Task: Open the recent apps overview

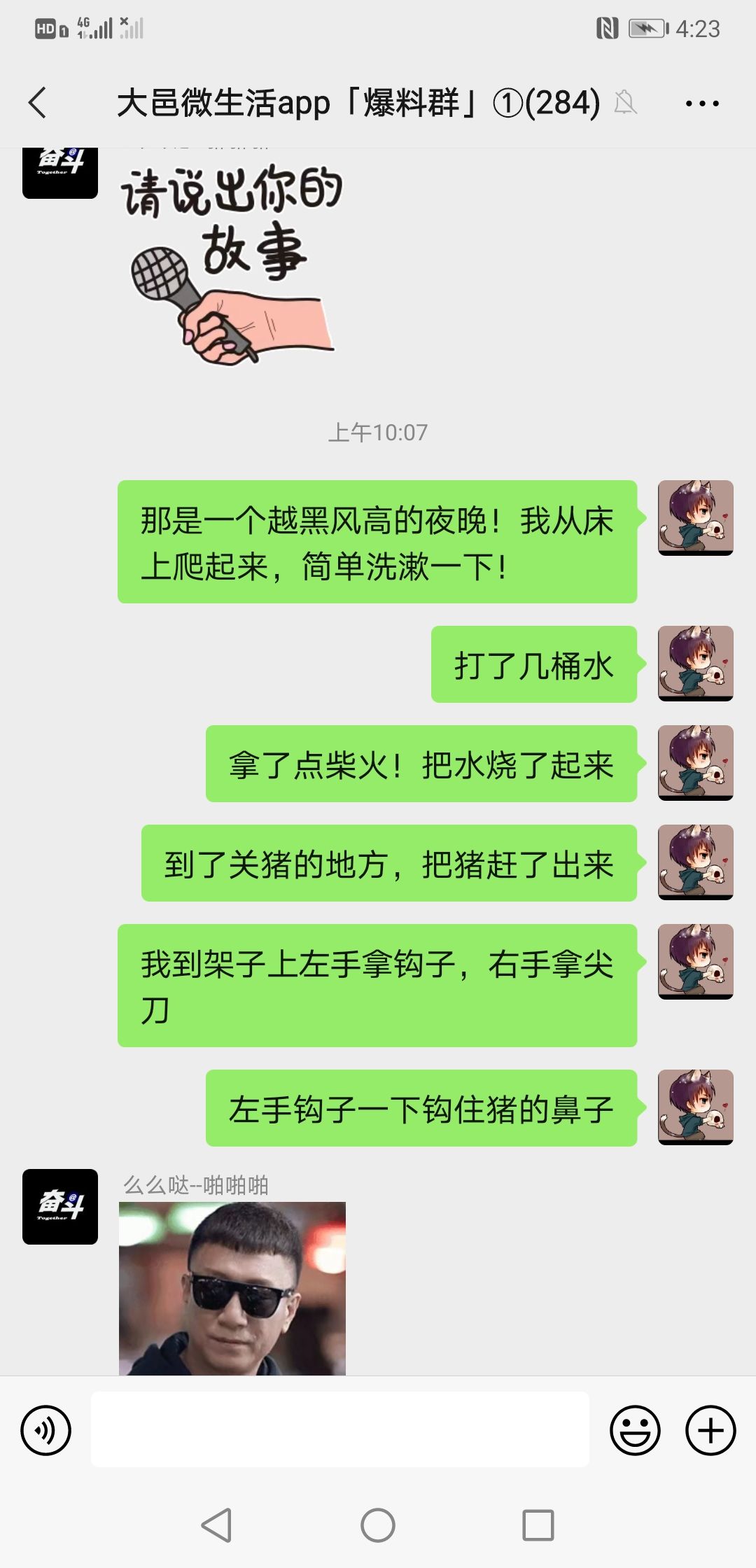Action: click(x=538, y=1525)
